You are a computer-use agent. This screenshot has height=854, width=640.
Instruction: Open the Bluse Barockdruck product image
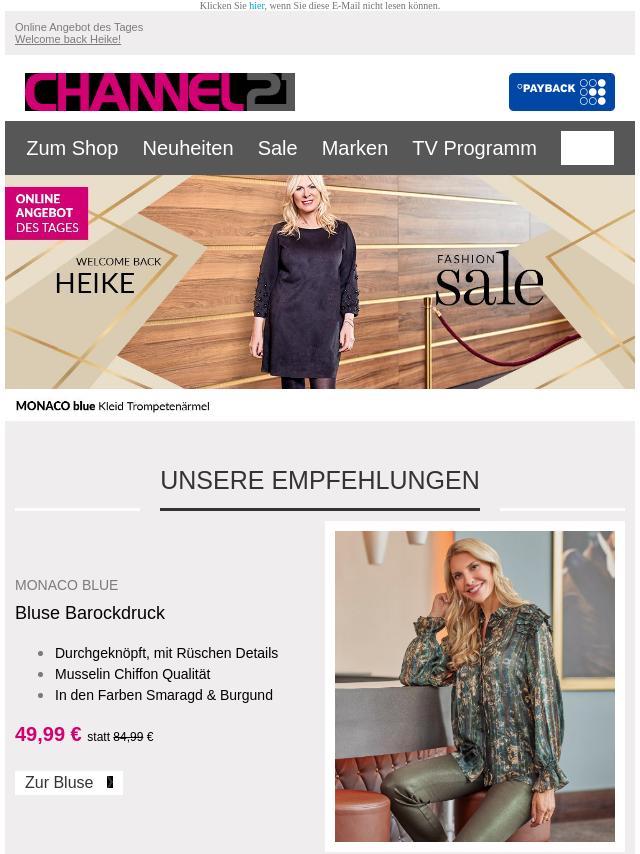(475, 686)
